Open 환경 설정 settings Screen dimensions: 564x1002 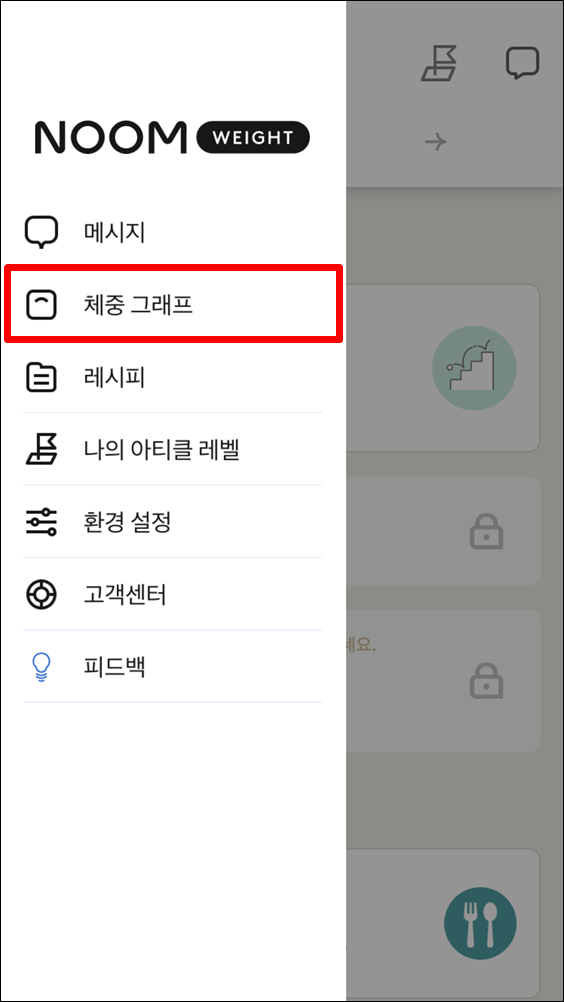(172, 522)
